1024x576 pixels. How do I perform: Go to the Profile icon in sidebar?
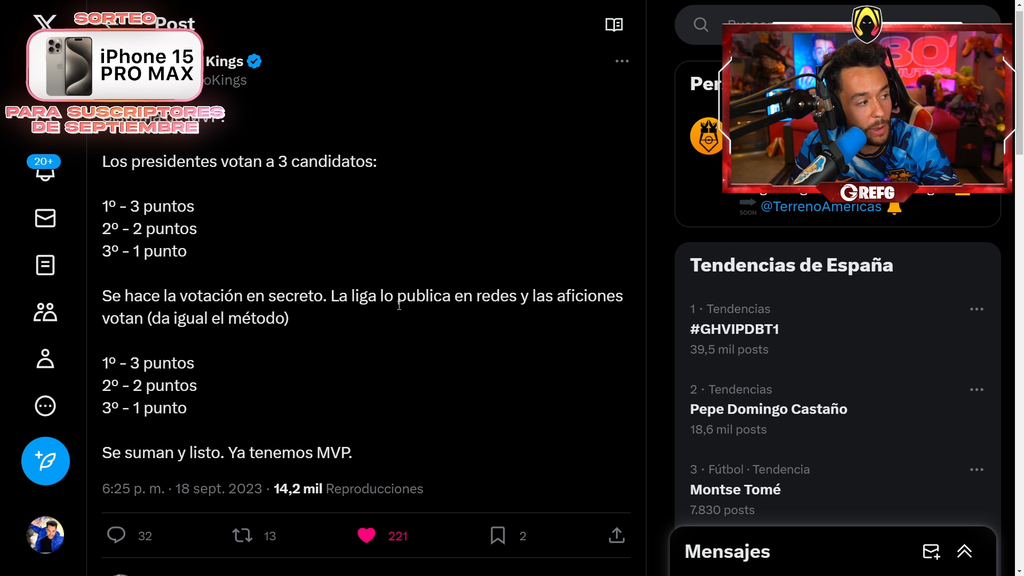click(x=45, y=358)
